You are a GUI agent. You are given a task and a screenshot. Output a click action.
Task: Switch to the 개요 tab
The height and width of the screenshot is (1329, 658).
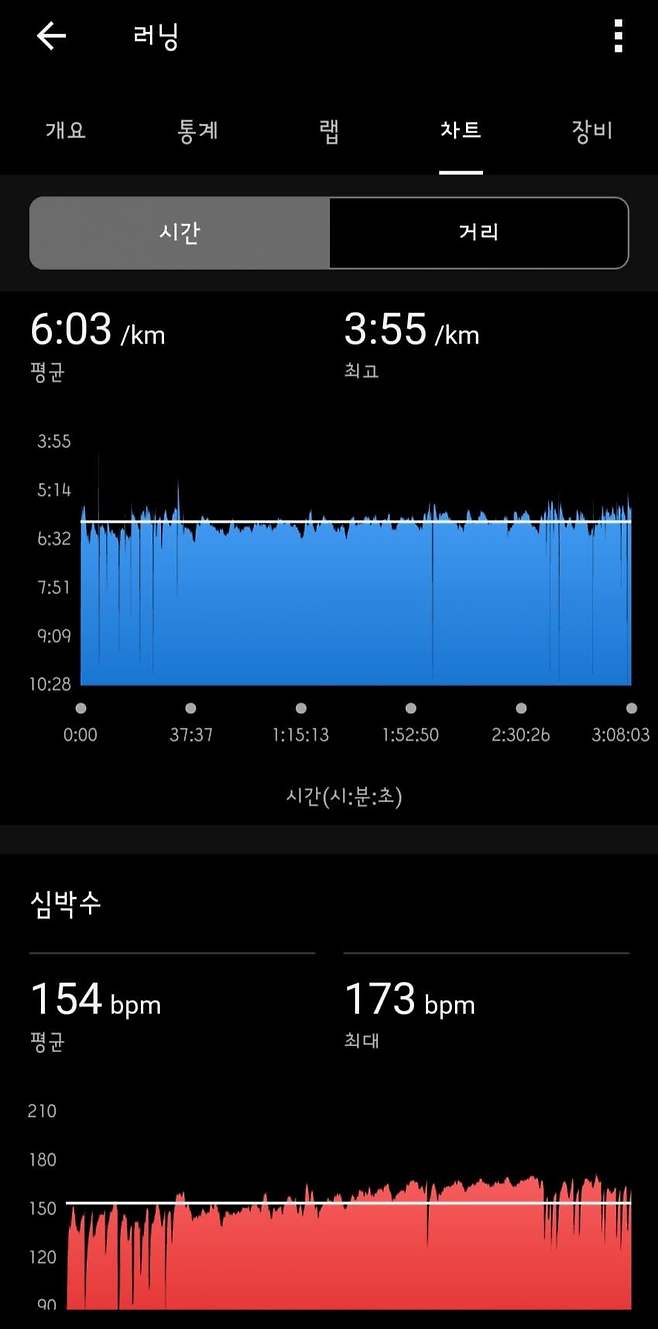65,131
